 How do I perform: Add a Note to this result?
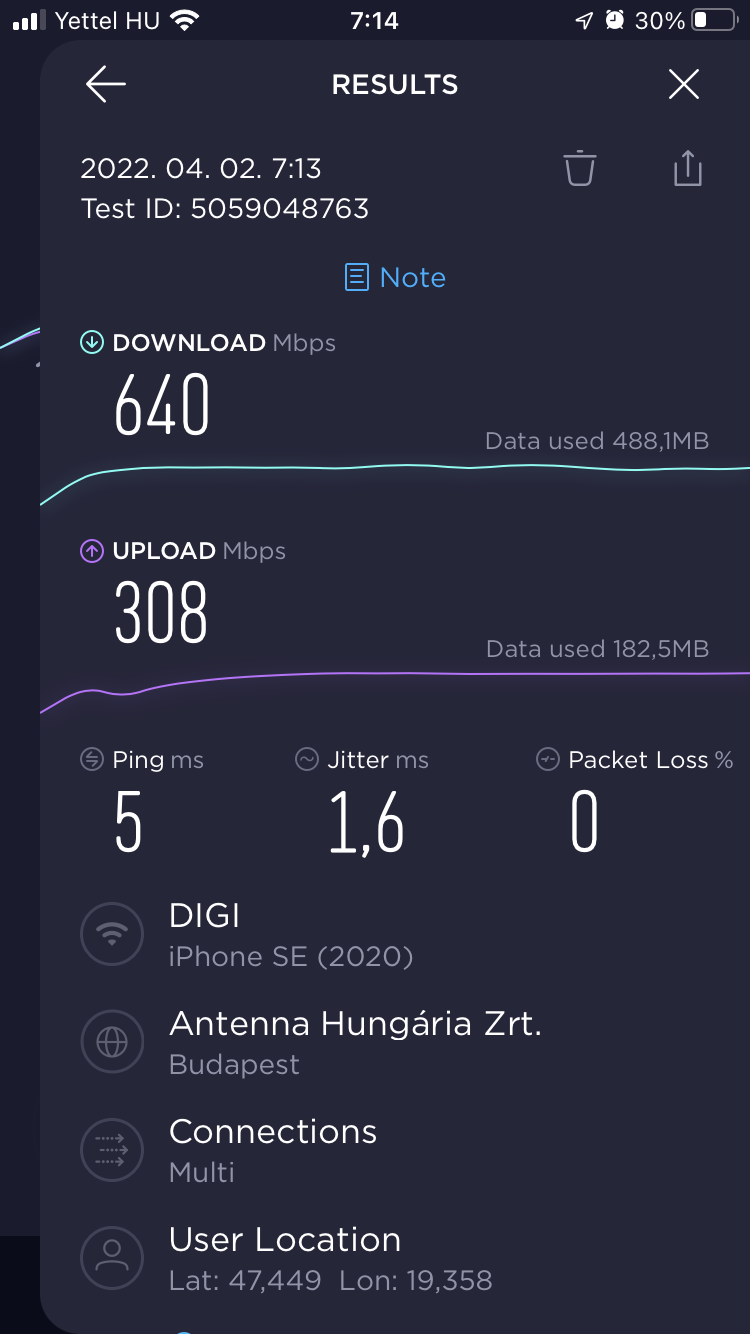[395, 277]
